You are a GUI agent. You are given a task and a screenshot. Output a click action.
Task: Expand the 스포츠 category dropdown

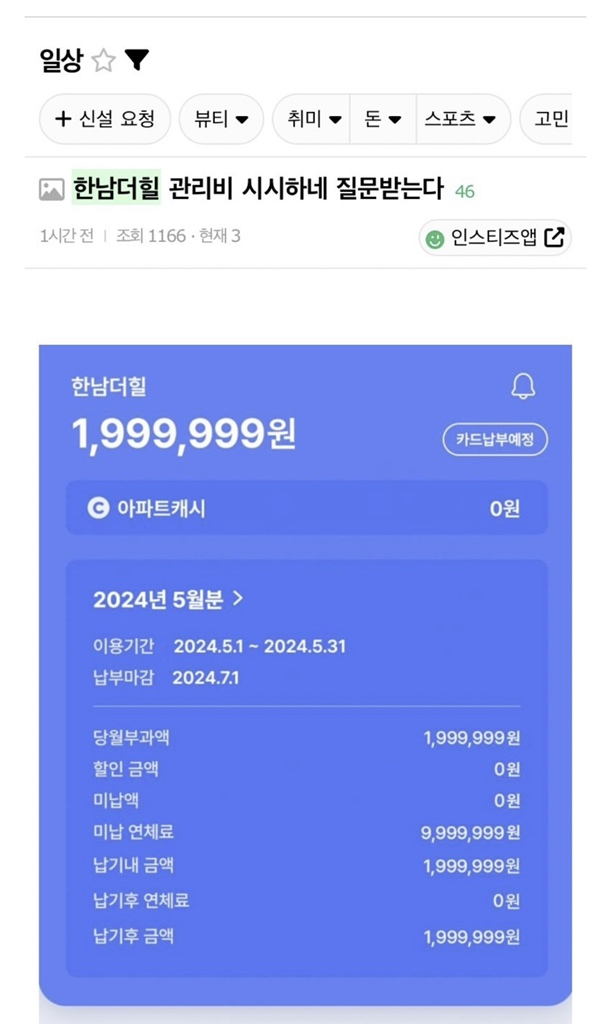460,120
